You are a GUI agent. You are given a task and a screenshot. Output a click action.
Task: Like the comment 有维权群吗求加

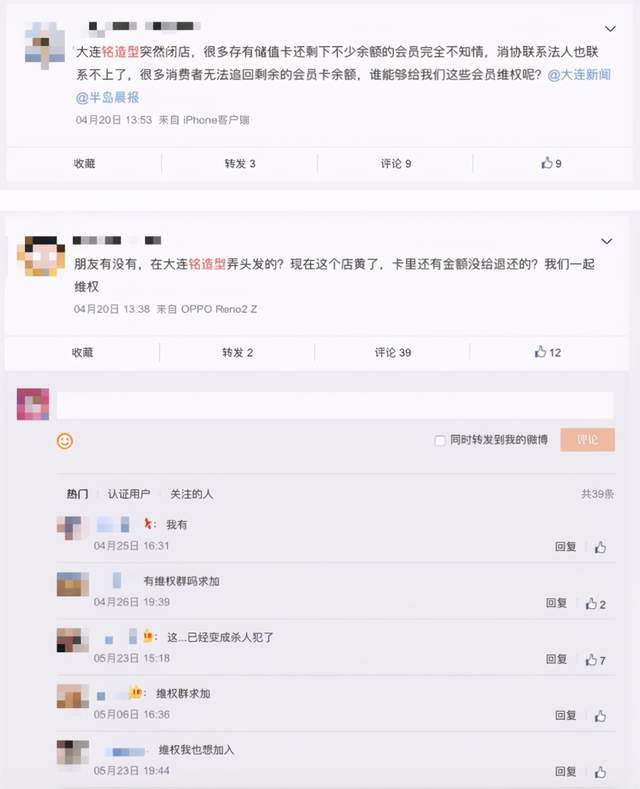(596, 604)
